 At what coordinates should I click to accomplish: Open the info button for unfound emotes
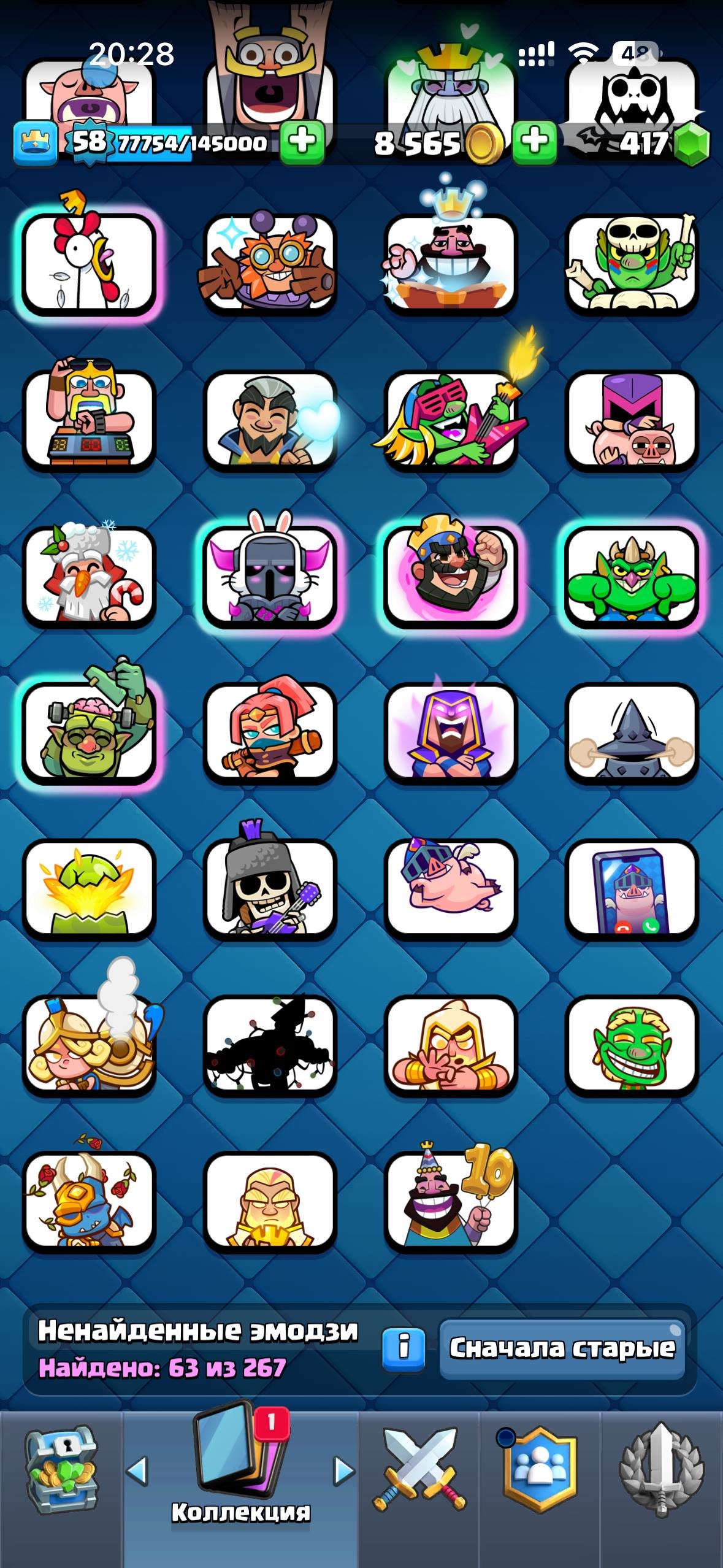click(404, 1350)
